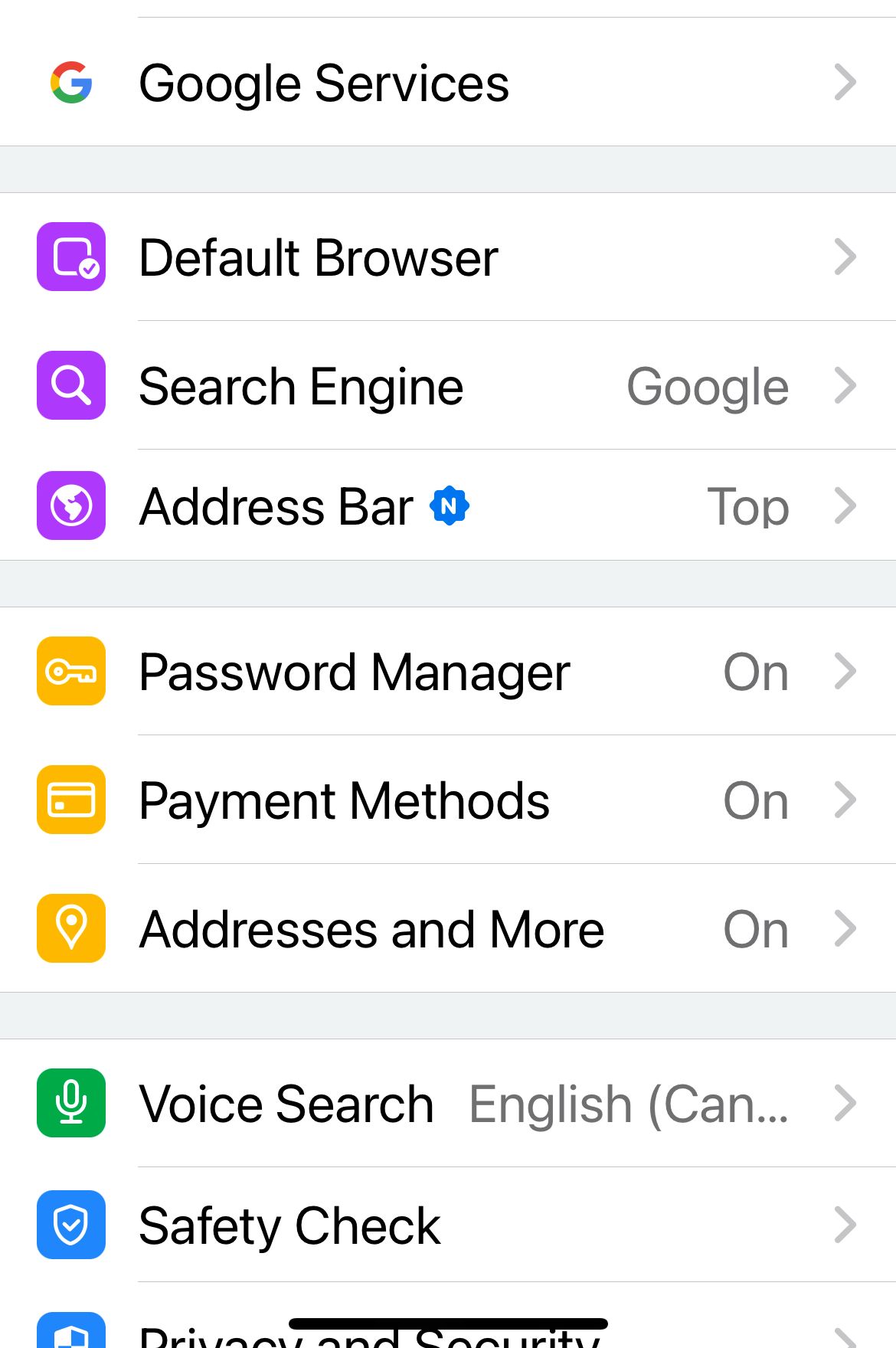The width and height of the screenshot is (896, 1348).
Task: Open Address Bar position settings
Action: click(x=448, y=506)
